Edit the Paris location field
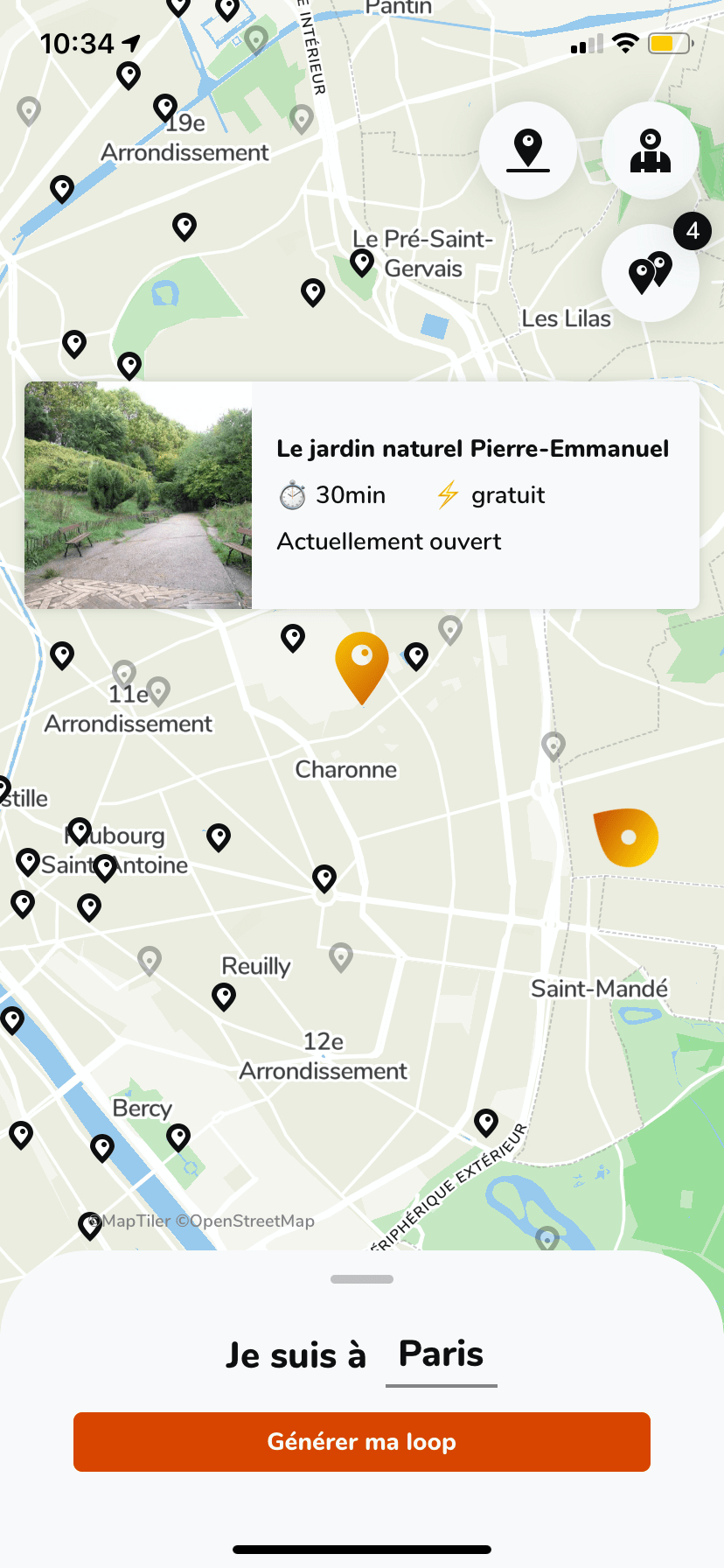The image size is (724, 1568). pyautogui.click(x=441, y=1354)
